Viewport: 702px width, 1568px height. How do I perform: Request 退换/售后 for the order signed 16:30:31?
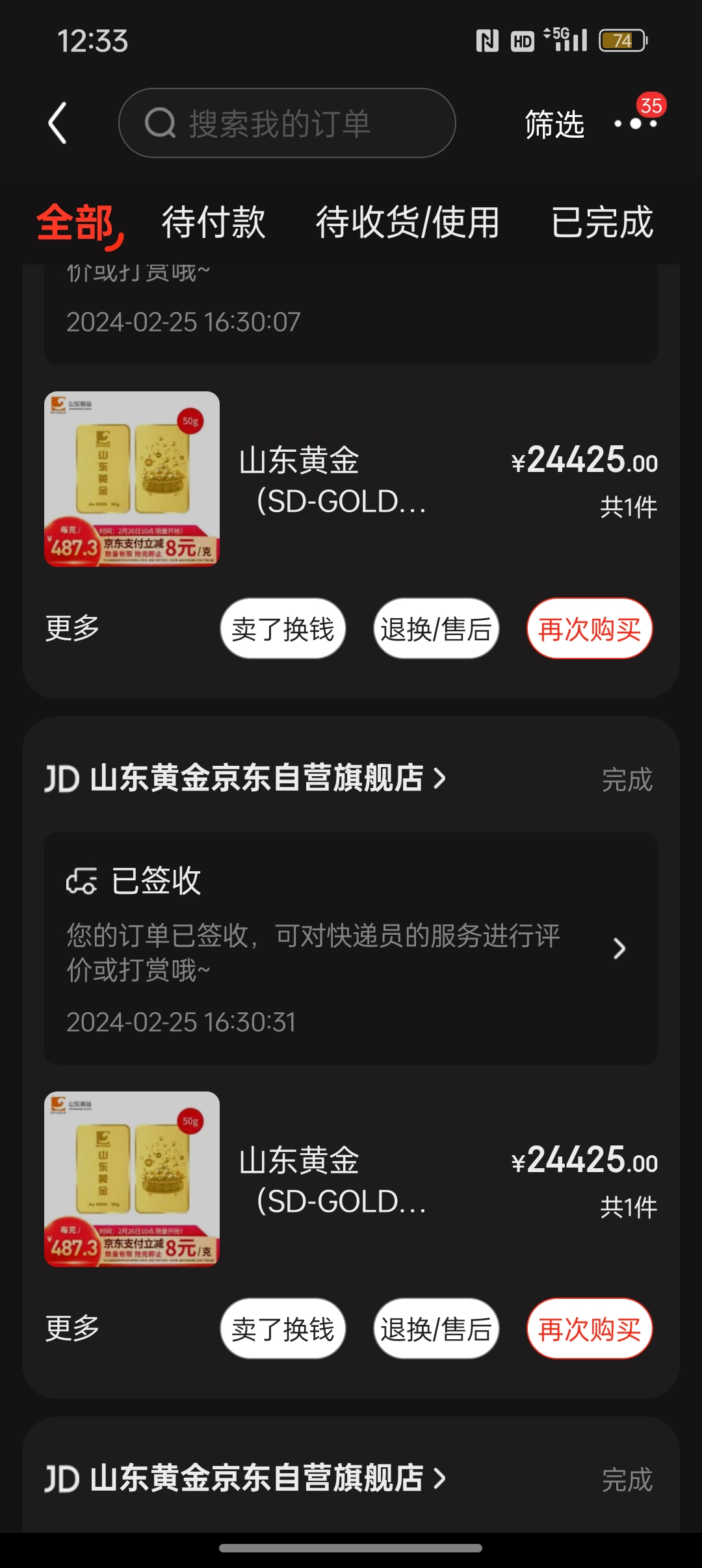pos(436,1329)
